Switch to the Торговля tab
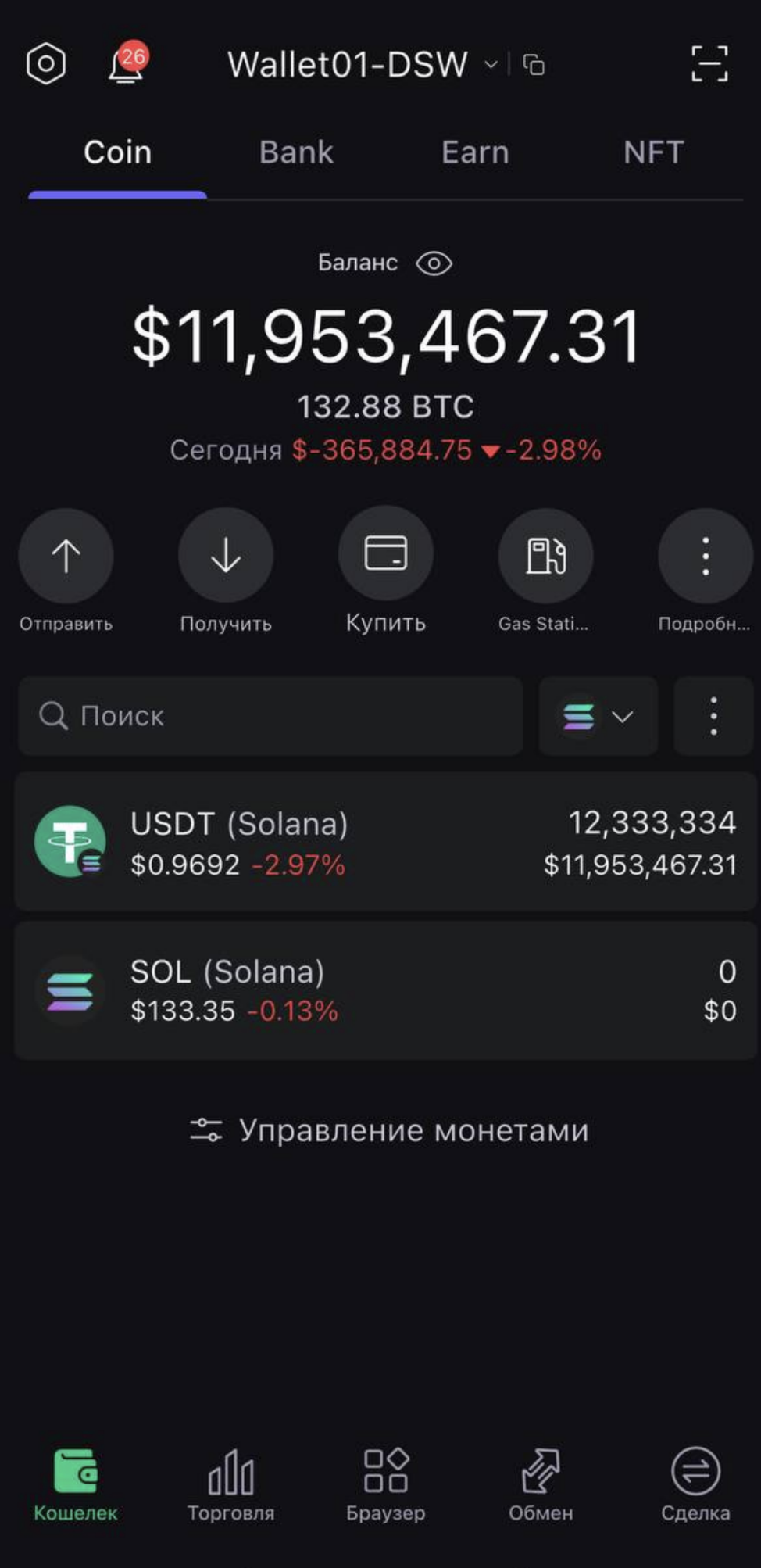This screenshot has height=1568, width=761. [x=230, y=1484]
